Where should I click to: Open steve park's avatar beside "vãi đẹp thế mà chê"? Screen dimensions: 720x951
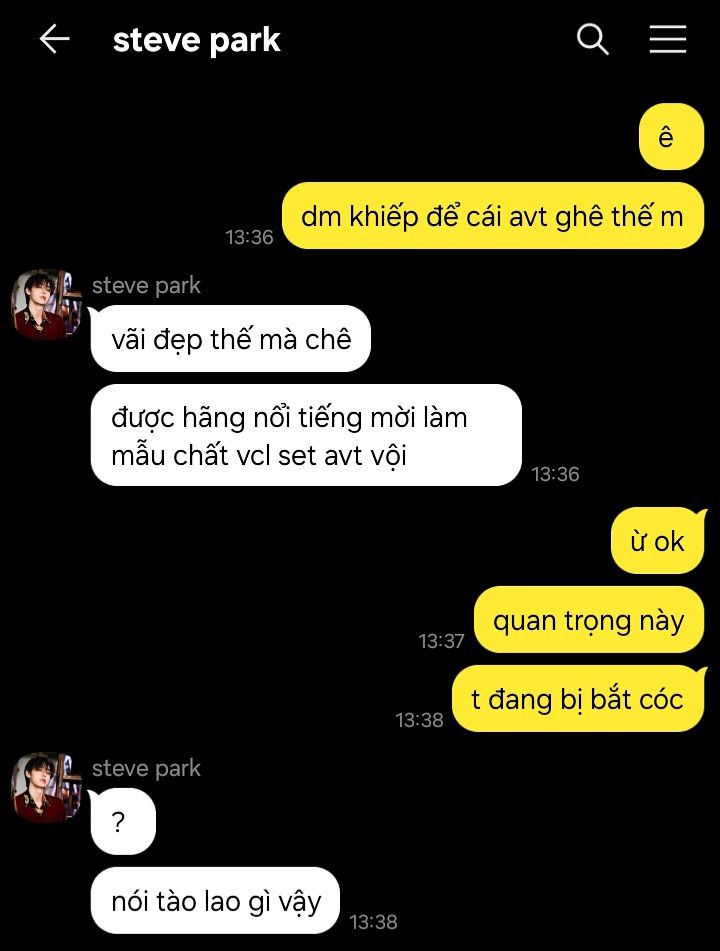(46, 304)
